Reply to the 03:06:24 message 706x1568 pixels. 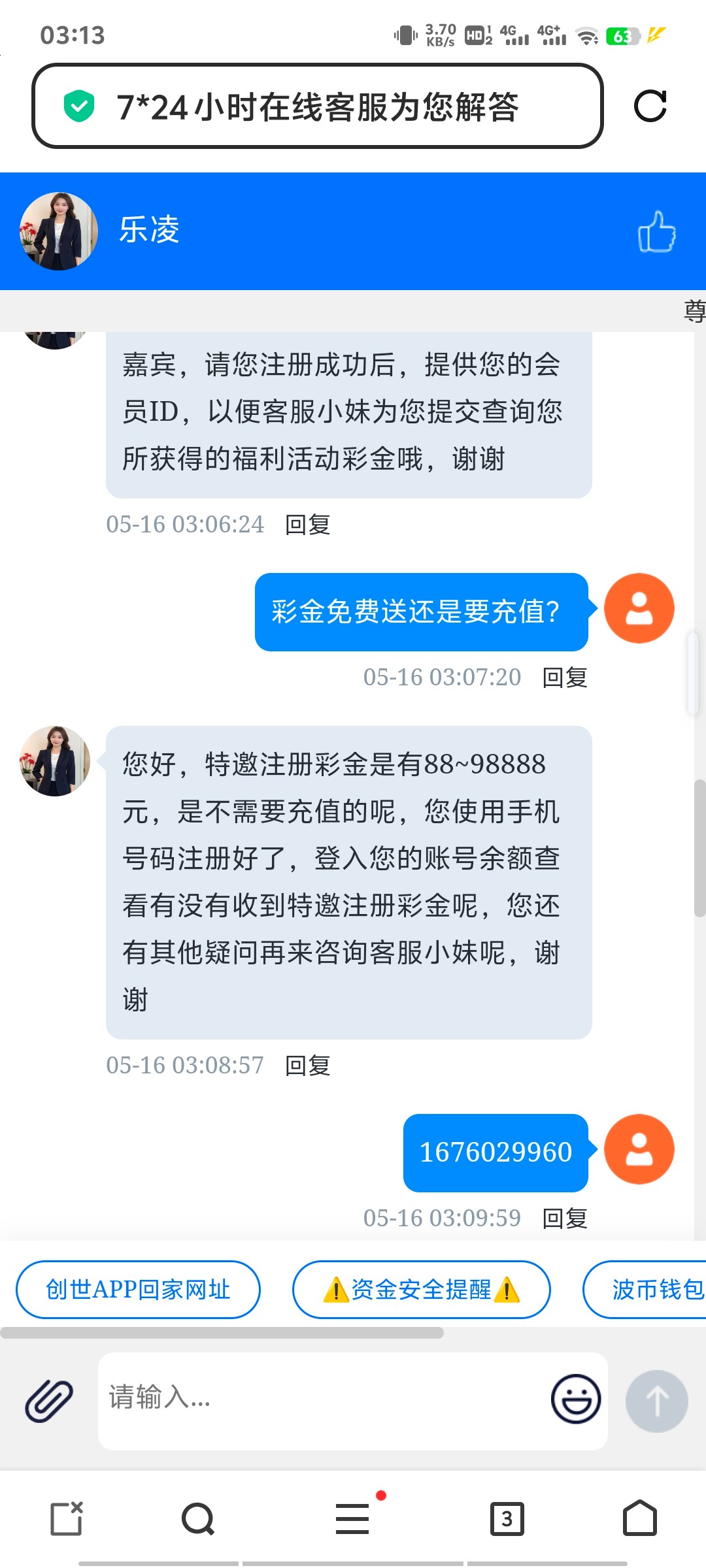[x=308, y=525]
